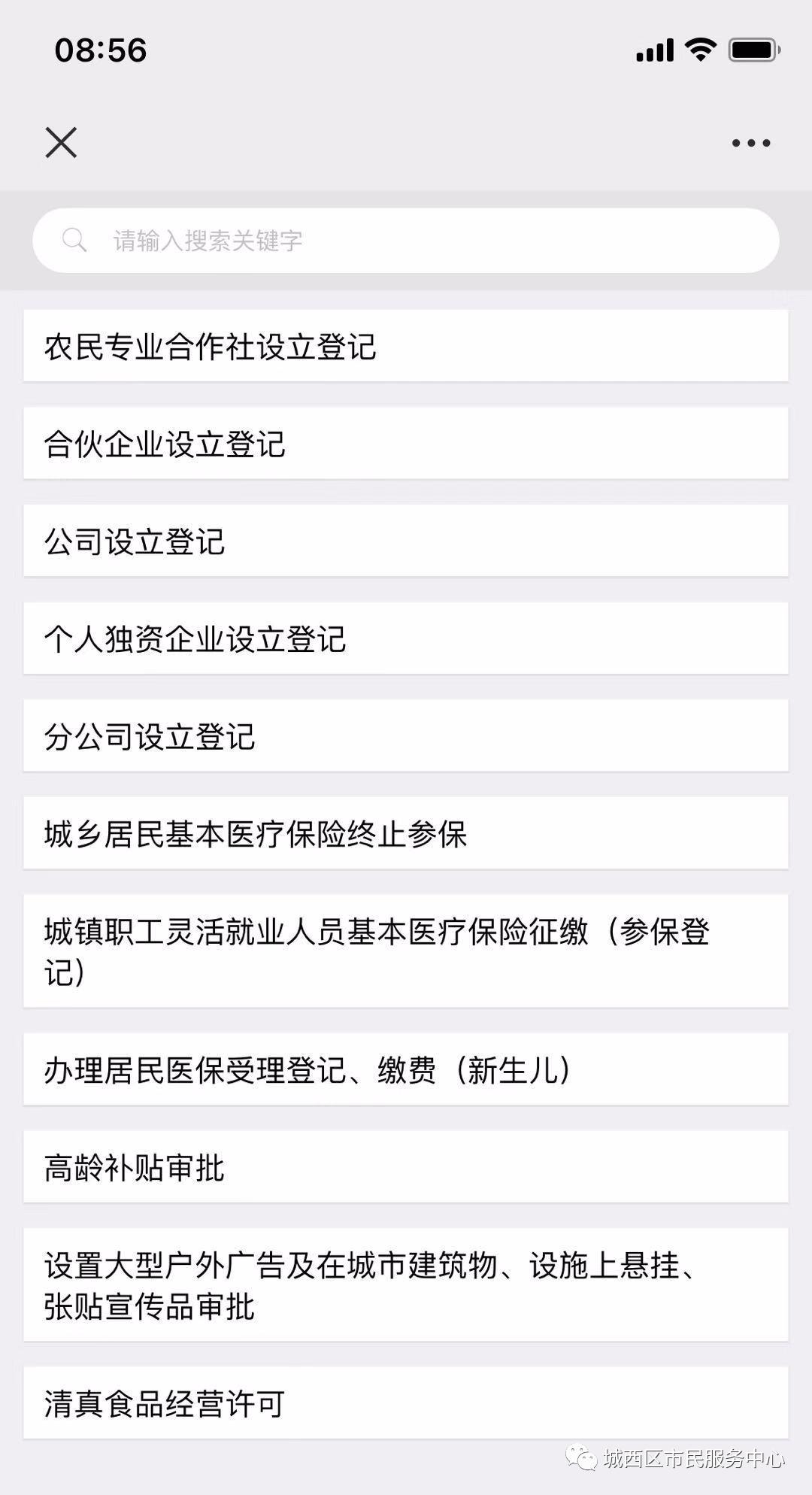Open 城镇职工灵活就业人员基本医疗保险征缴 entry
Viewport: 812px width, 1495px height.
tap(406, 951)
